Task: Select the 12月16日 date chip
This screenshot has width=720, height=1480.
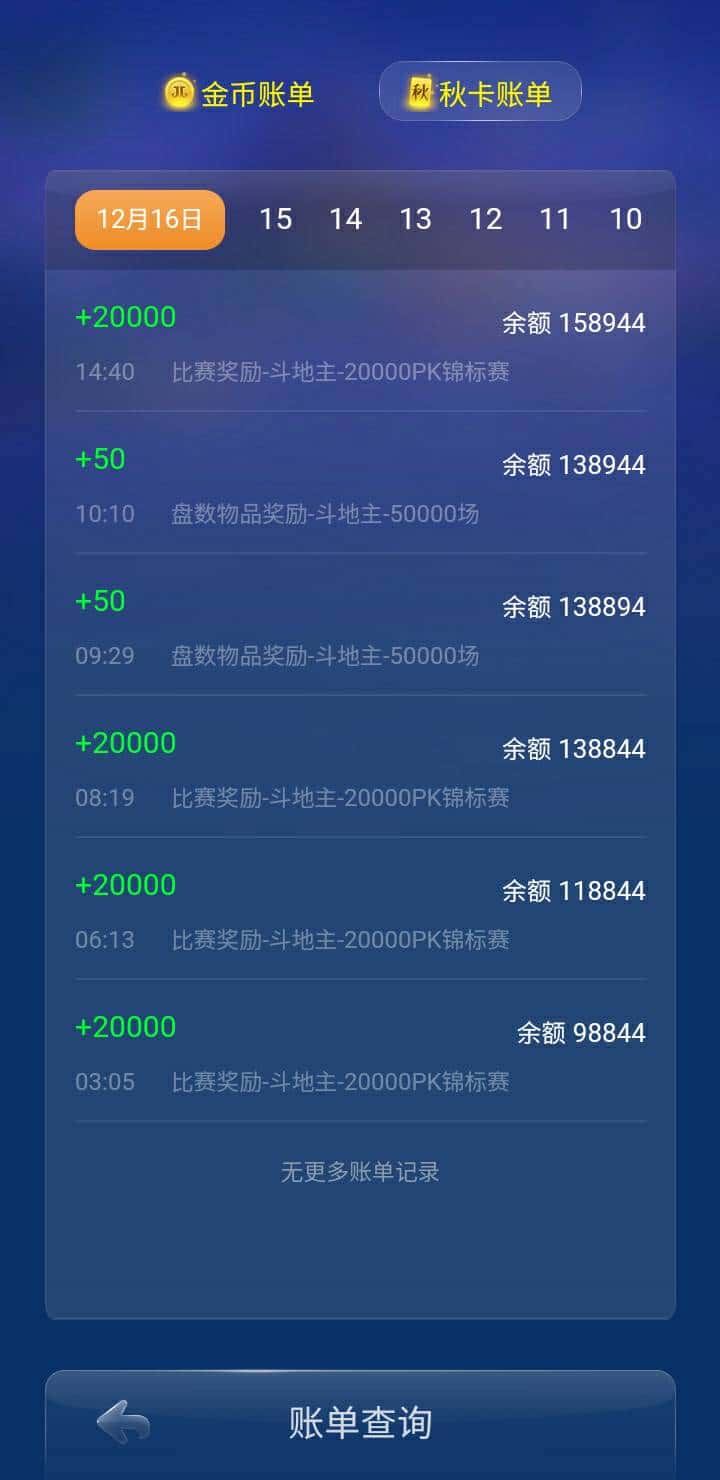Action: (150, 219)
